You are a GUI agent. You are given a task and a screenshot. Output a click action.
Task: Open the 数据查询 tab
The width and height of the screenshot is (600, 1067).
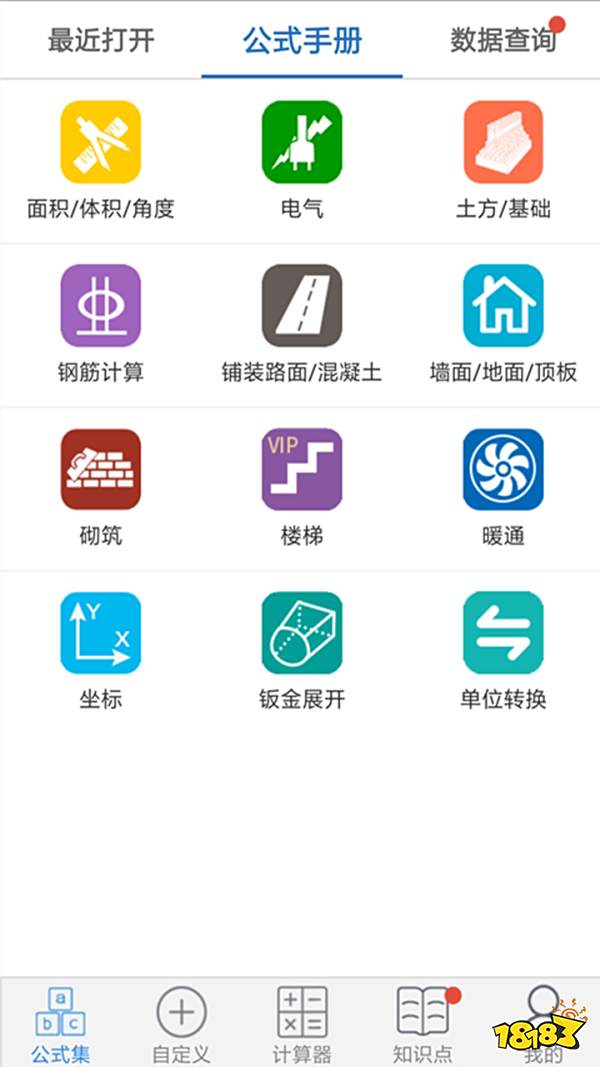[502, 41]
